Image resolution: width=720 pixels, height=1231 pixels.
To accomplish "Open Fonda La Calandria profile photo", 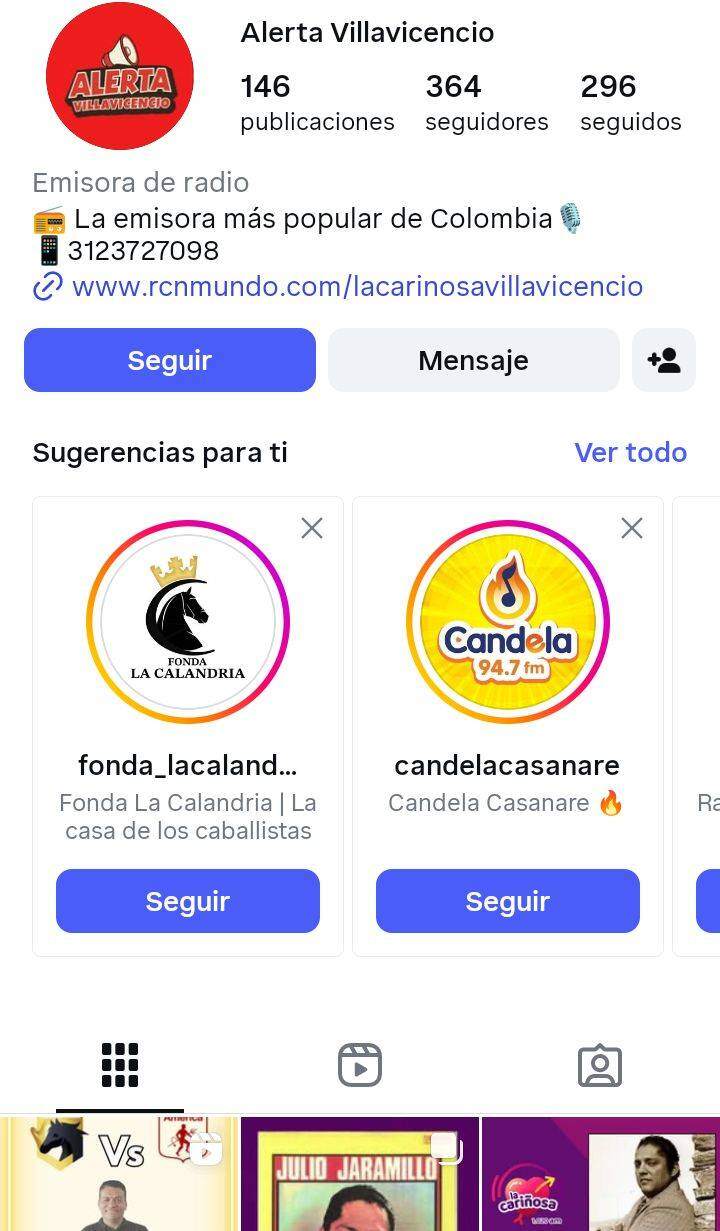I will 188,622.
